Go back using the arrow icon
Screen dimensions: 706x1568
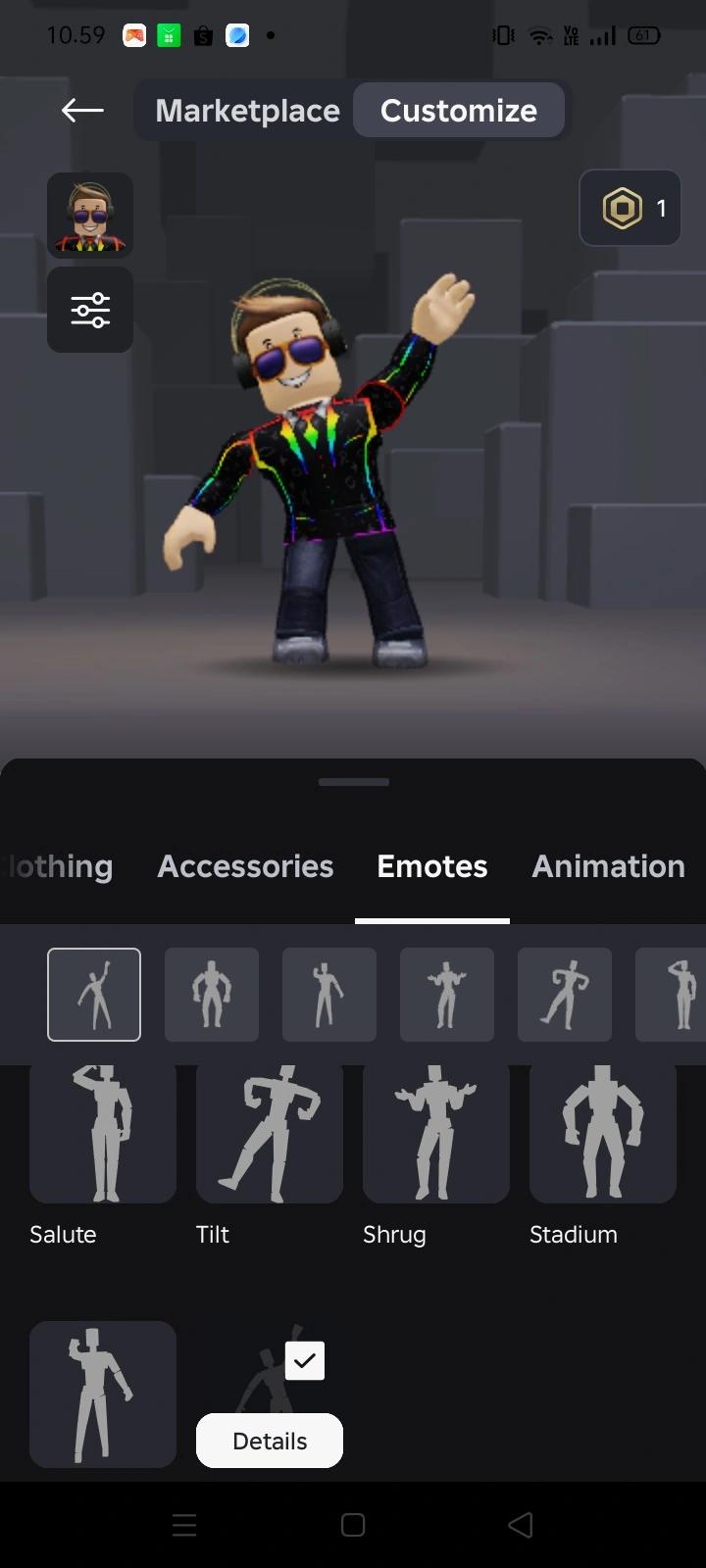coord(82,111)
